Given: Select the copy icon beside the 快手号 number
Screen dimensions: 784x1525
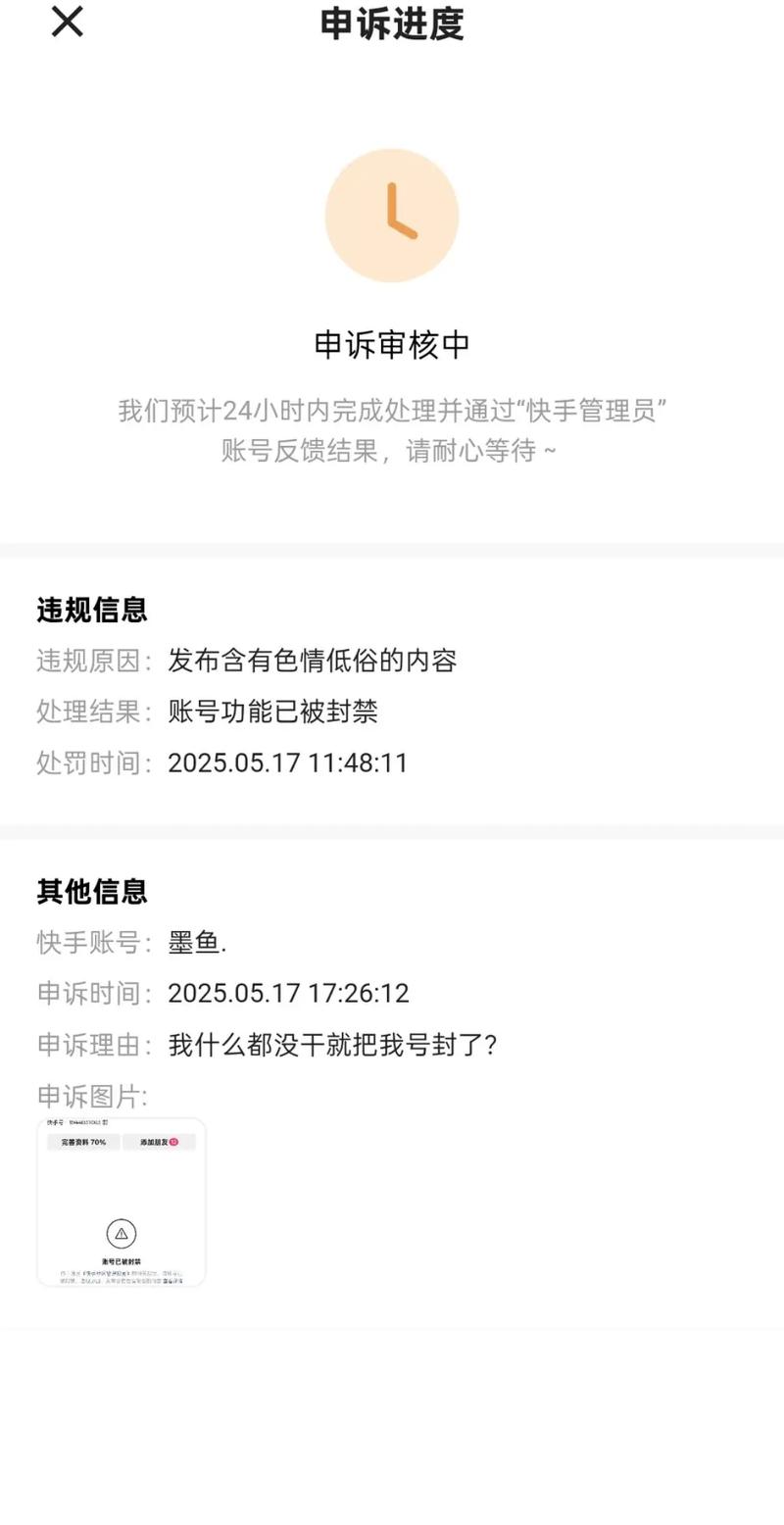Looking at the screenshot, I should pos(104,1123).
